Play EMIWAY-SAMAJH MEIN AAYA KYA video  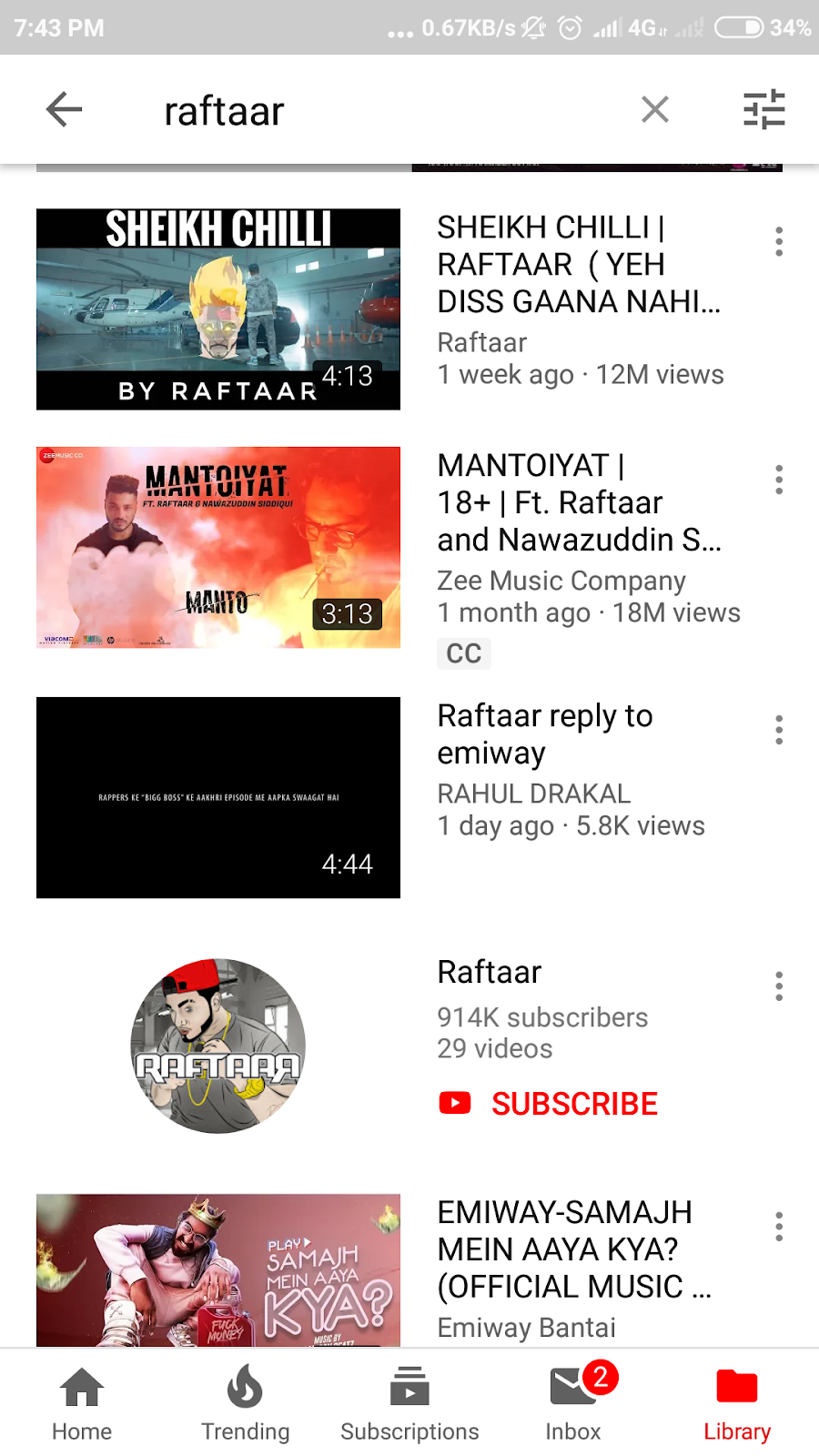(x=218, y=1269)
